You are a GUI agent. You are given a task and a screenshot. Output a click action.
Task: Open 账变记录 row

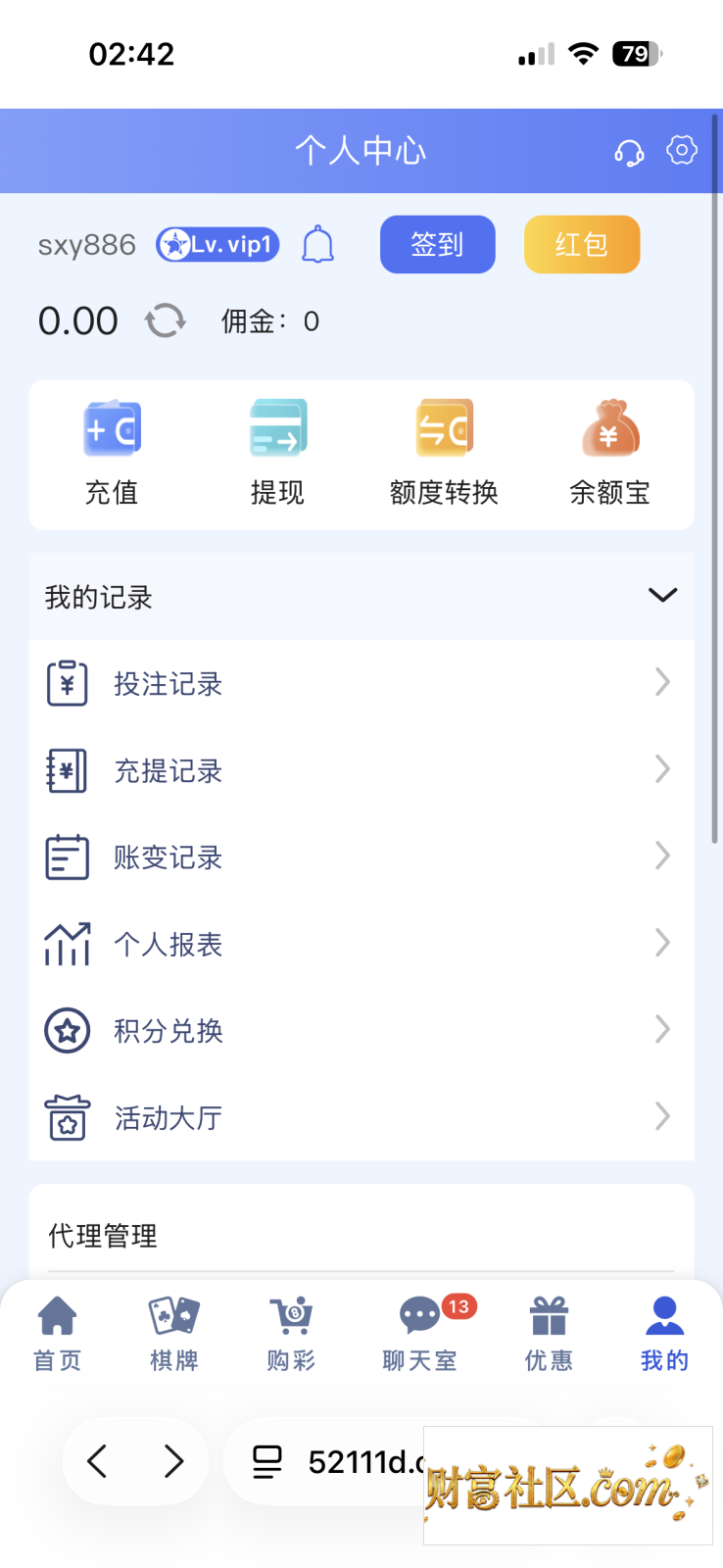click(361, 857)
